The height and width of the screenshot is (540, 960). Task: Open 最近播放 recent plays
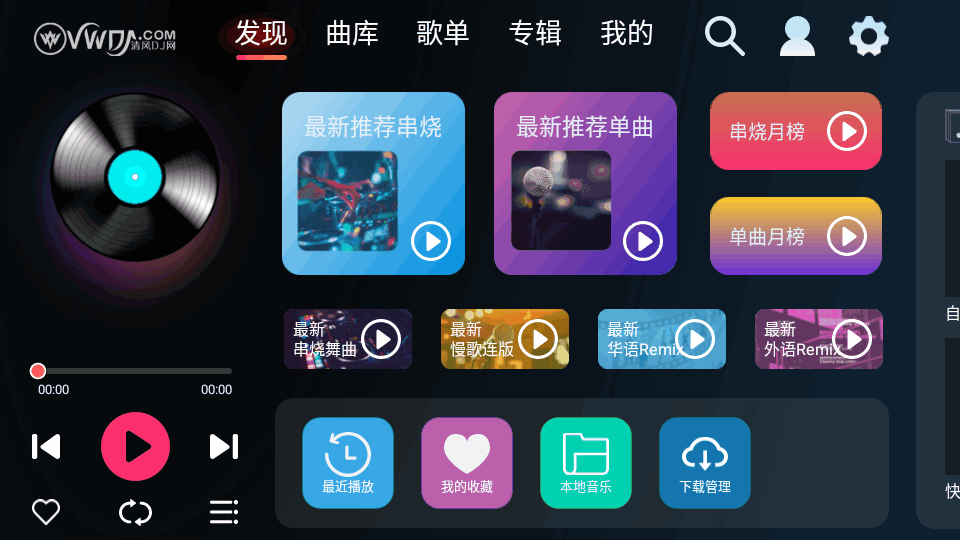(348, 463)
